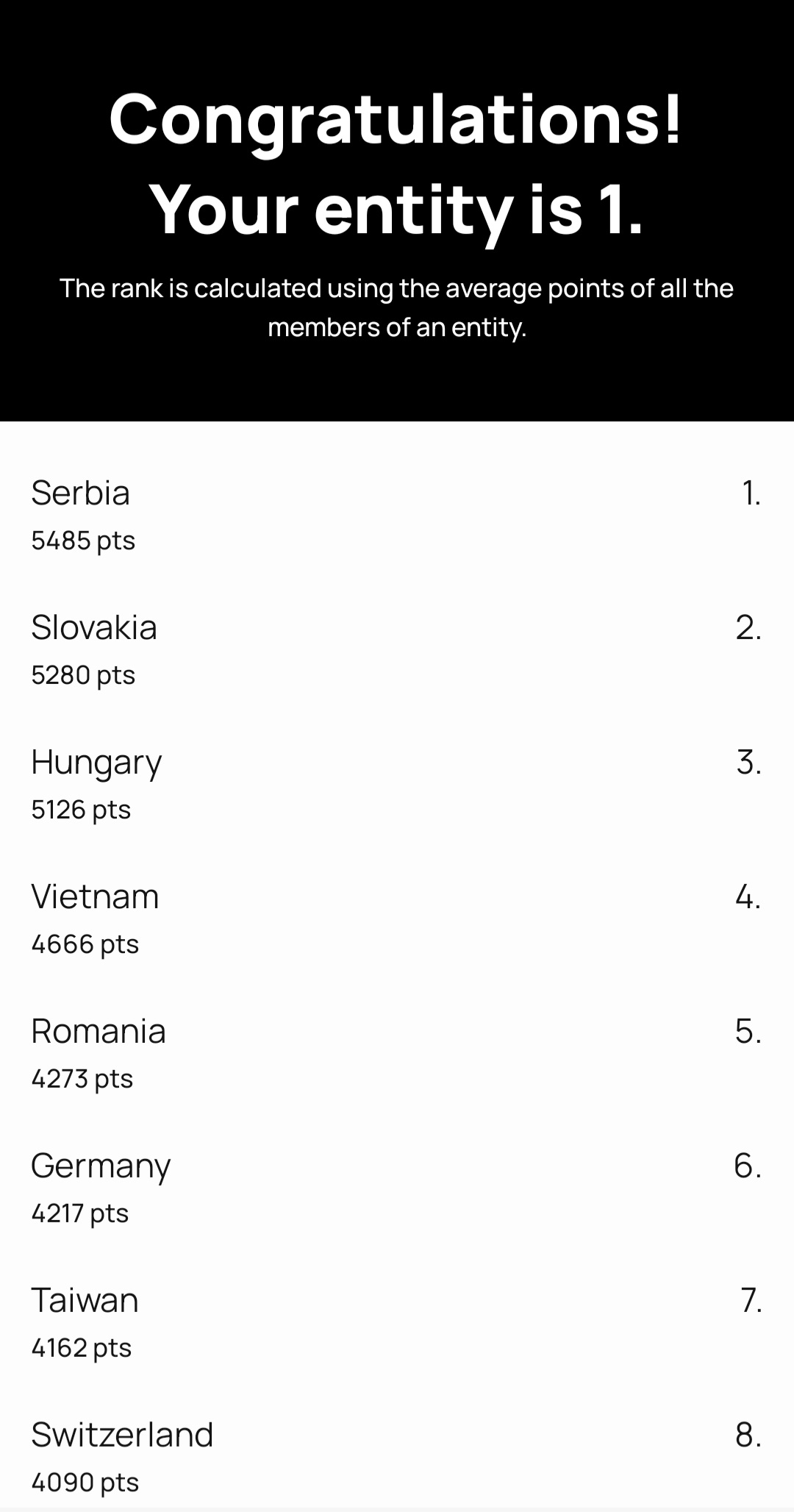The height and width of the screenshot is (1512, 794).
Task: Open the Vietnam entity row
Action: coord(397,919)
